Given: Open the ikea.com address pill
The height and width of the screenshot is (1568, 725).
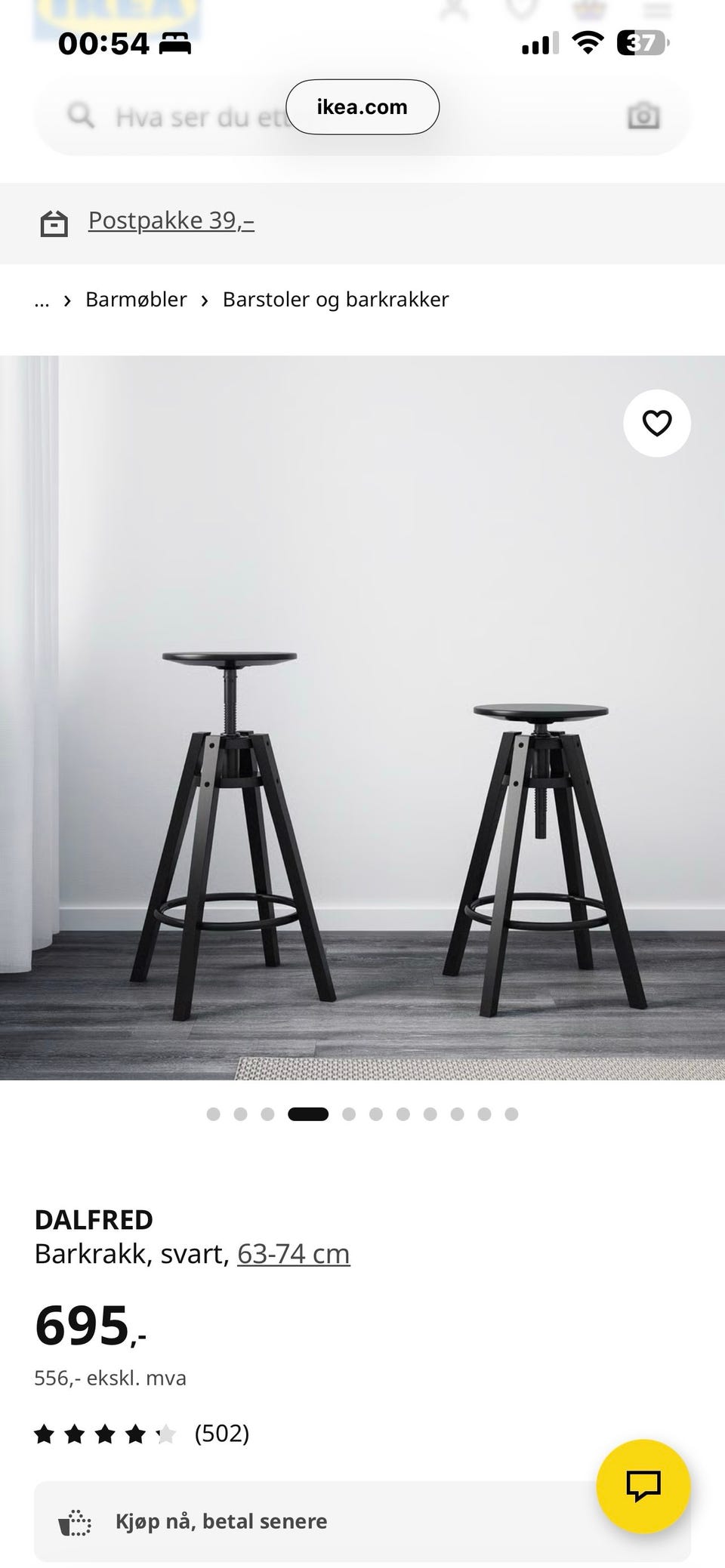Looking at the screenshot, I should click(x=362, y=107).
